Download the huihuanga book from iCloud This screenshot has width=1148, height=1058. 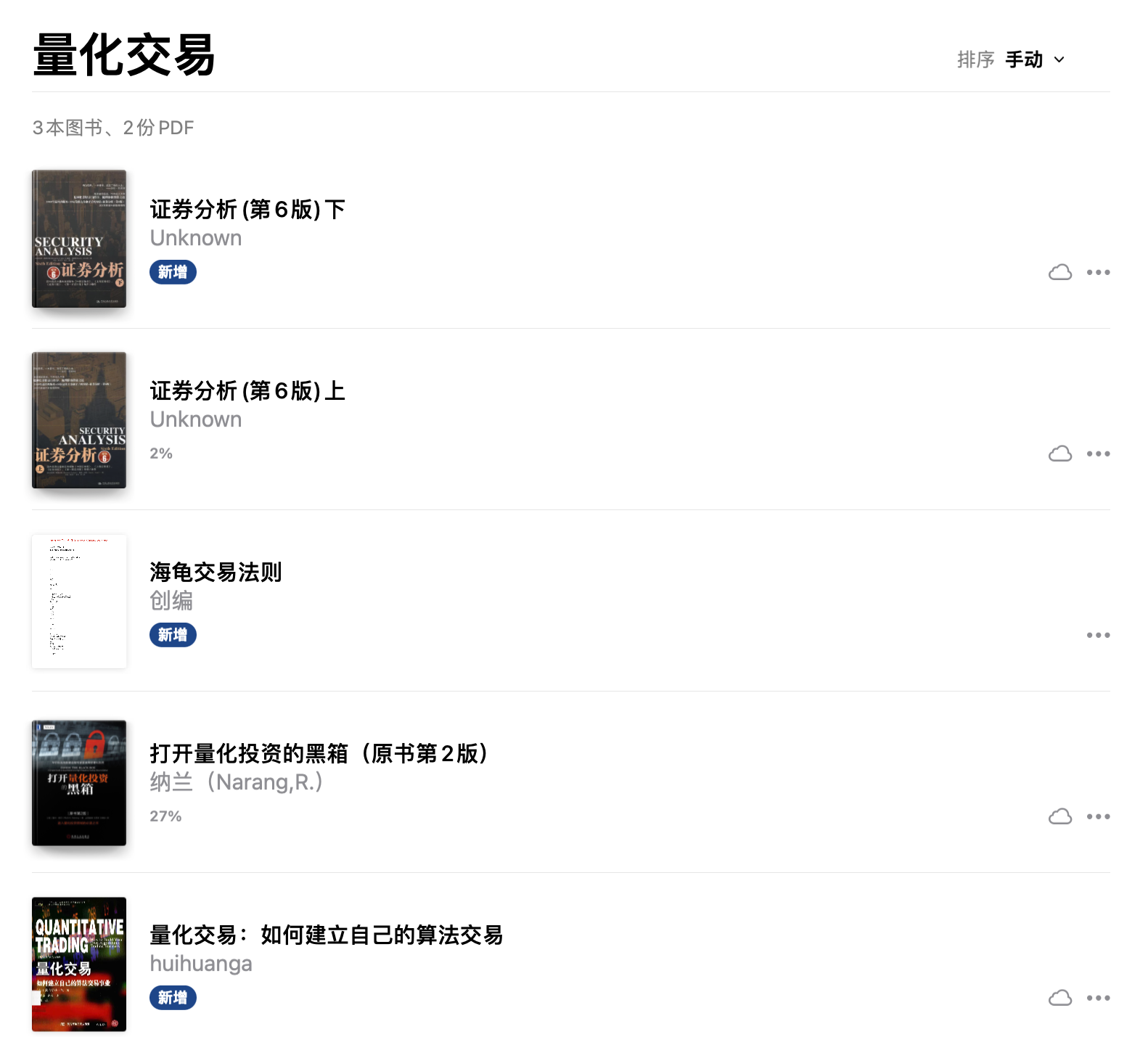coord(1059,998)
